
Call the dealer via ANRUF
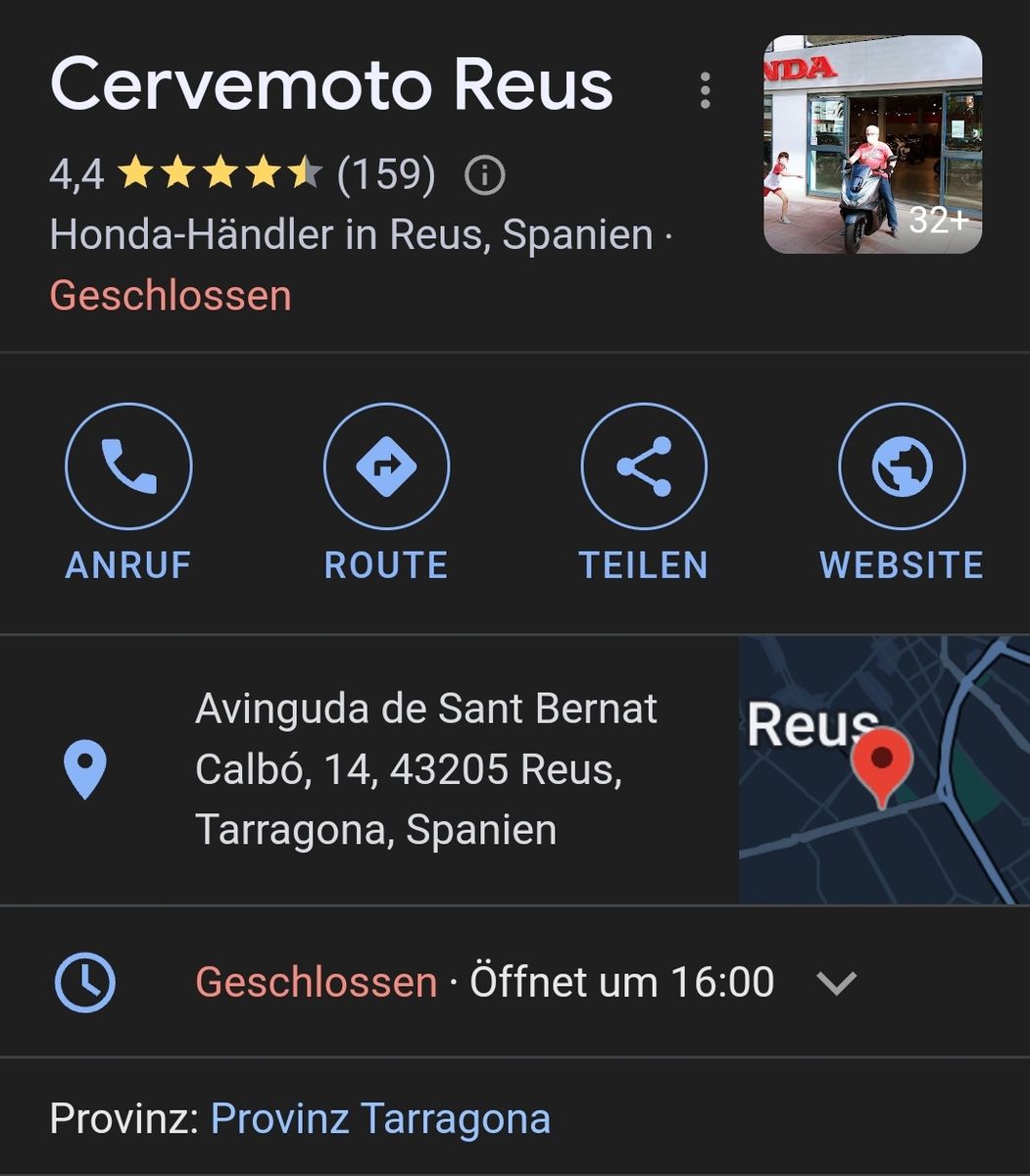coord(128,466)
